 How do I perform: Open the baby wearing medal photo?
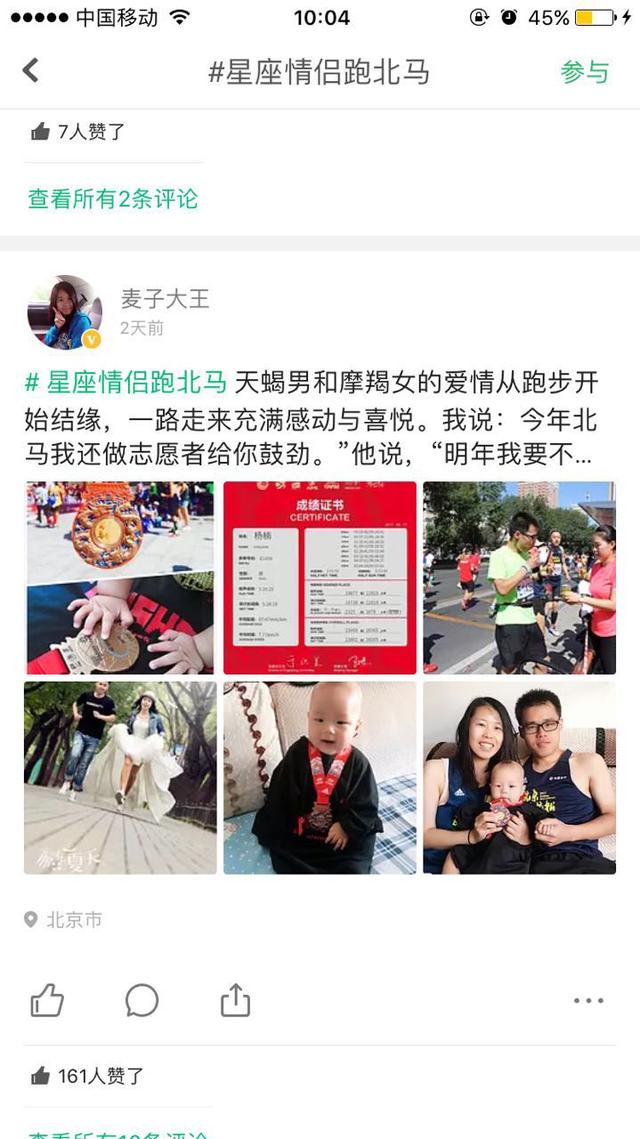(x=319, y=777)
